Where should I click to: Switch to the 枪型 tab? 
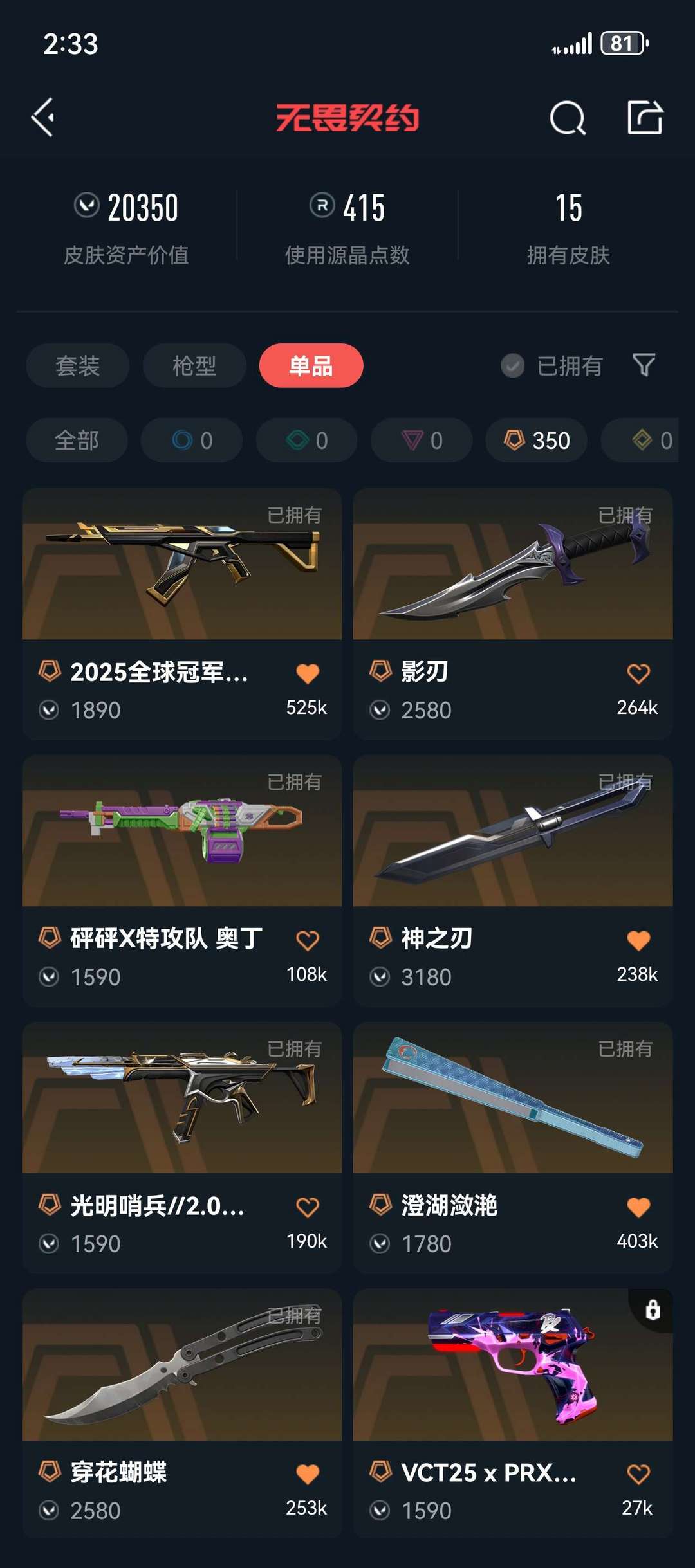pos(193,365)
